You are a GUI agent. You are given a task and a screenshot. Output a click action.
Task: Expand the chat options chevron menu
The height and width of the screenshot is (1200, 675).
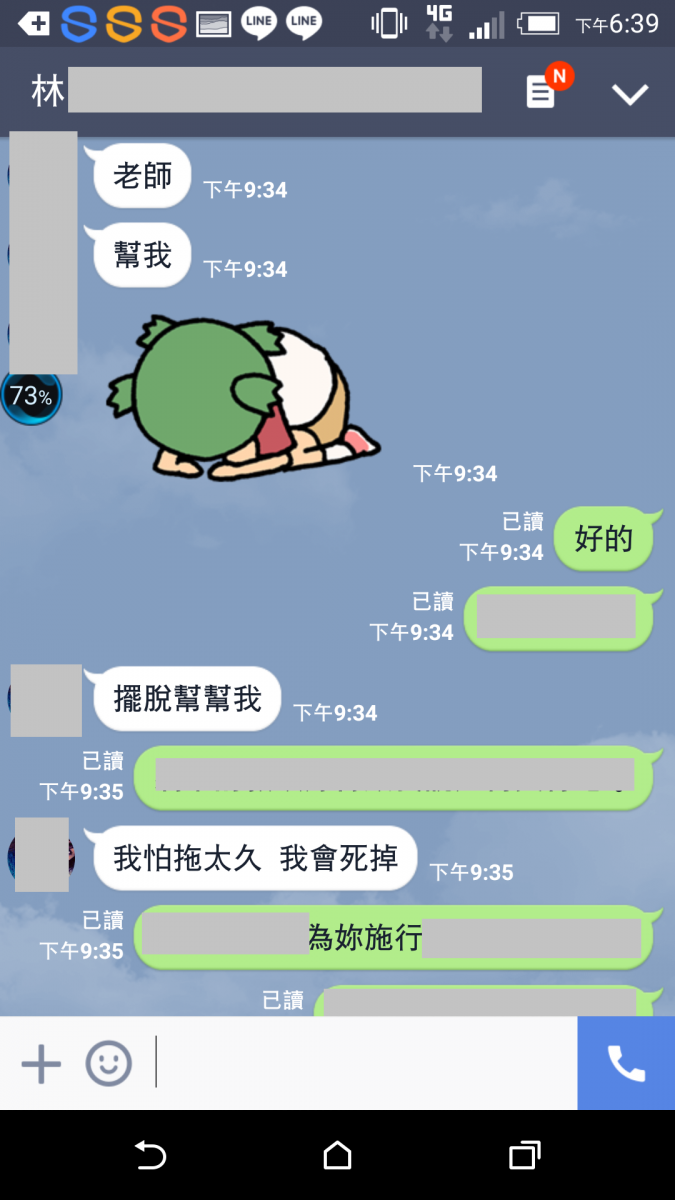[630, 94]
